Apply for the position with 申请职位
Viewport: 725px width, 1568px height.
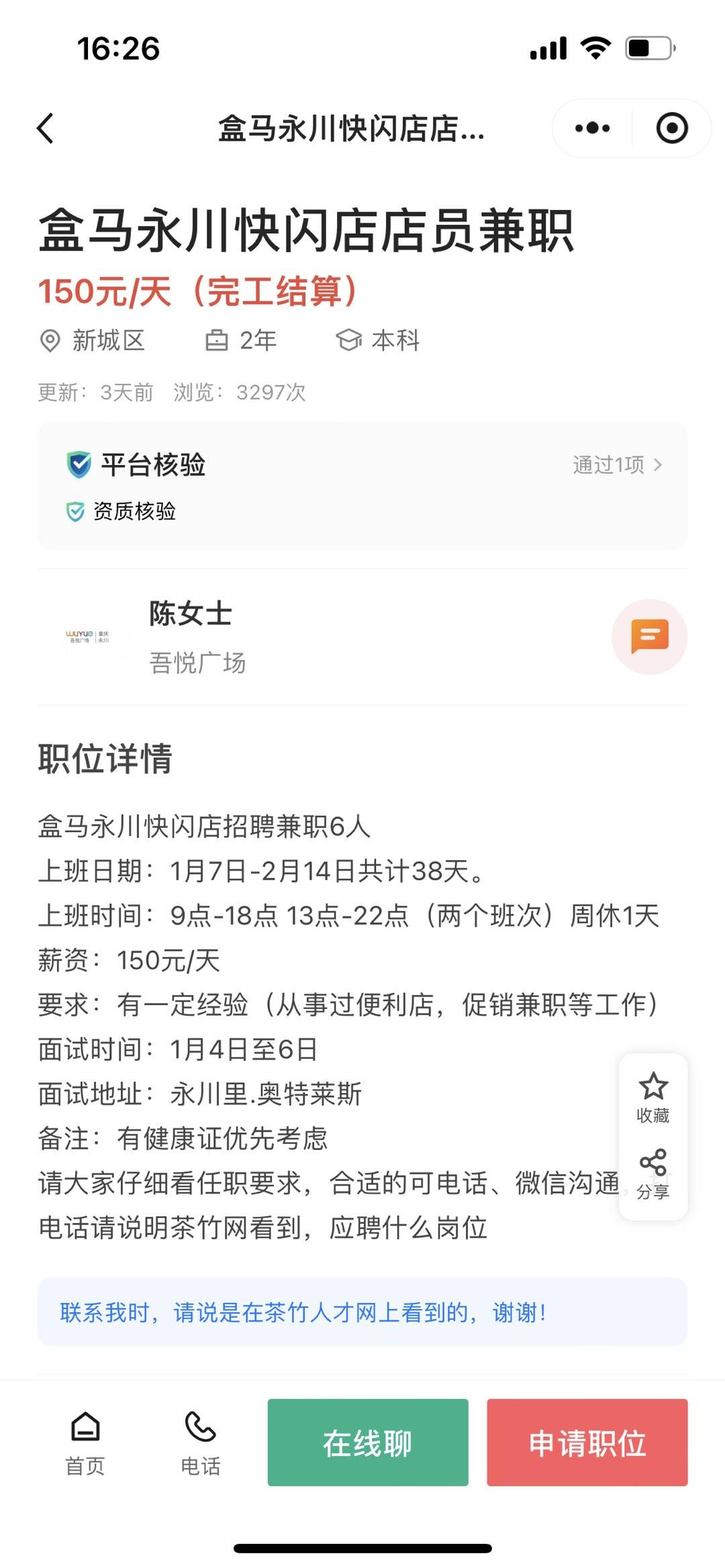587,1443
